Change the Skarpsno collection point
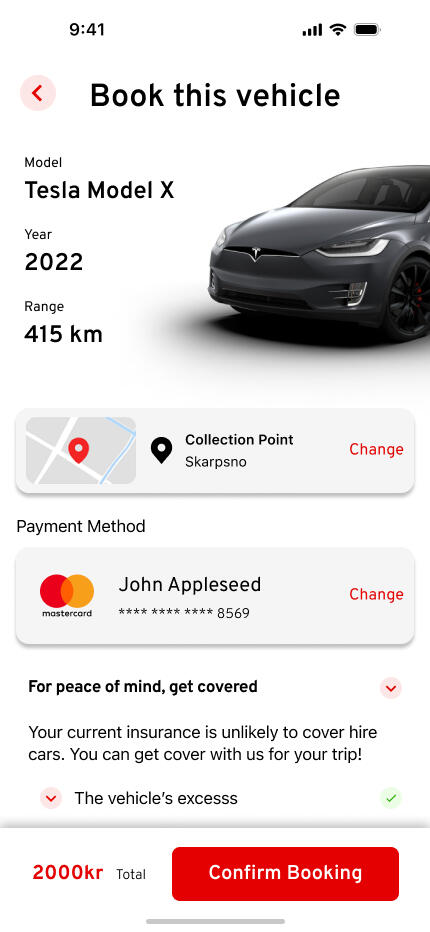Image resolution: width=430 pixels, height=932 pixels. coord(376,449)
